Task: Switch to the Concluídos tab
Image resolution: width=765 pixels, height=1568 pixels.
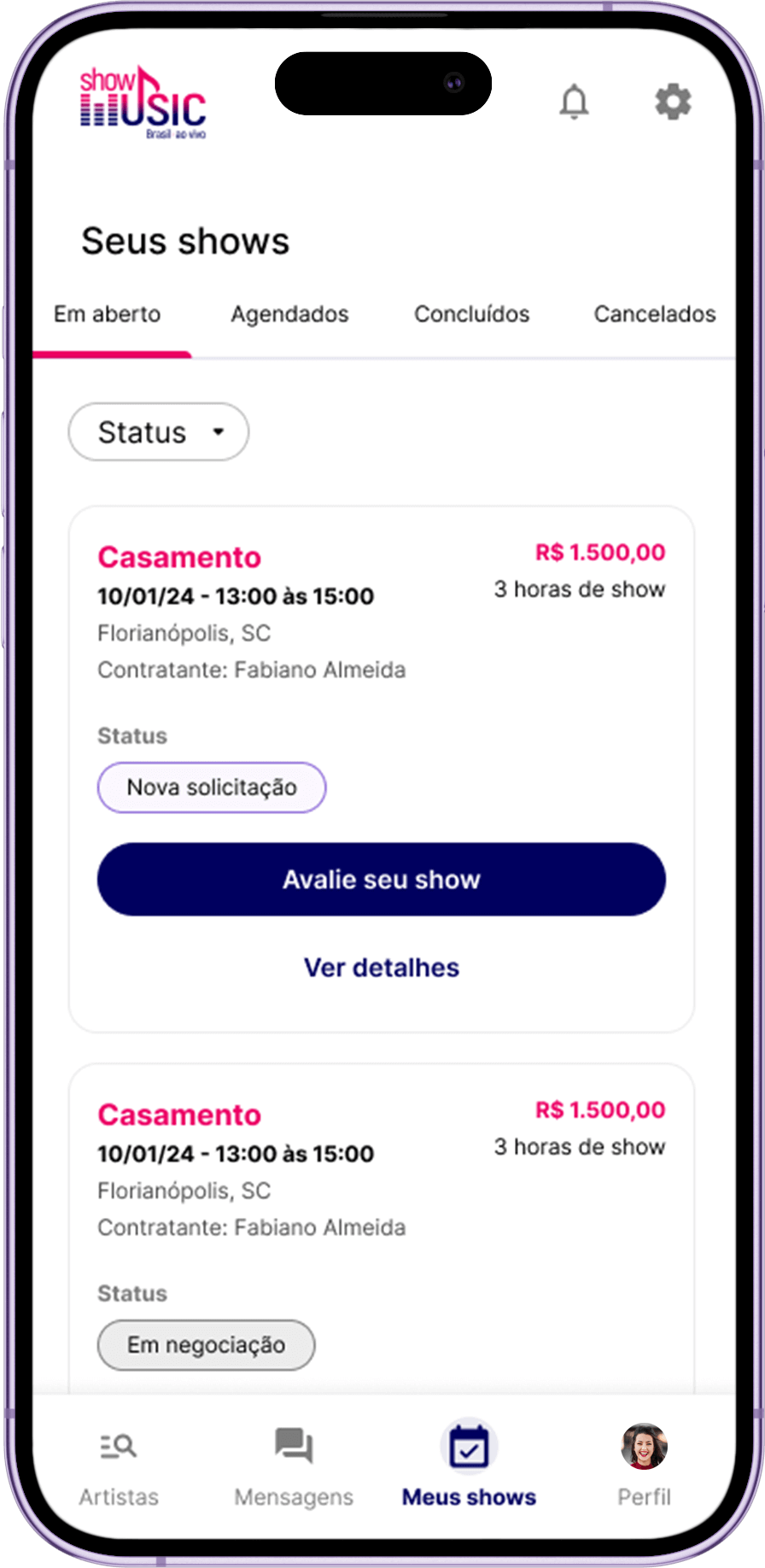Action: pyautogui.click(x=471, y=314)
